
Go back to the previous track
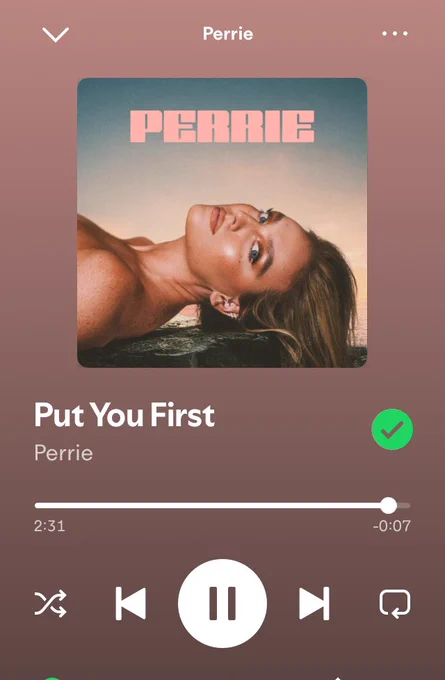[x=131, y=603]
